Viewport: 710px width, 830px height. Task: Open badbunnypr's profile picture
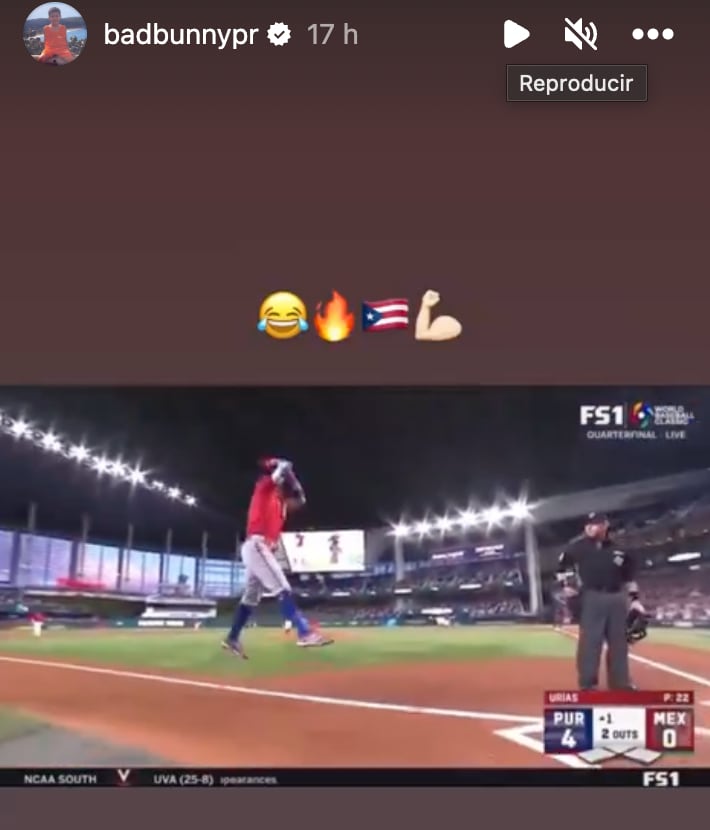click(x=55, y=34)
